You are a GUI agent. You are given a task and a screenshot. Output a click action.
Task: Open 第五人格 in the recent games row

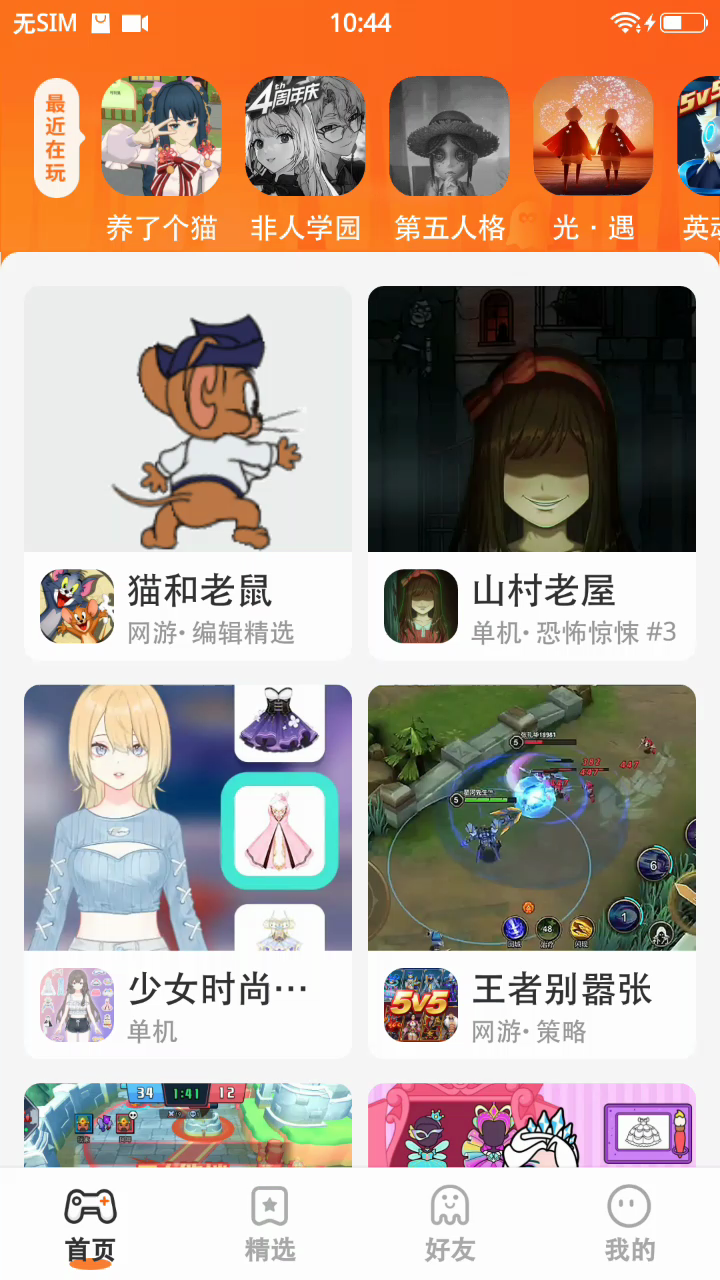(x=449, y=136)
